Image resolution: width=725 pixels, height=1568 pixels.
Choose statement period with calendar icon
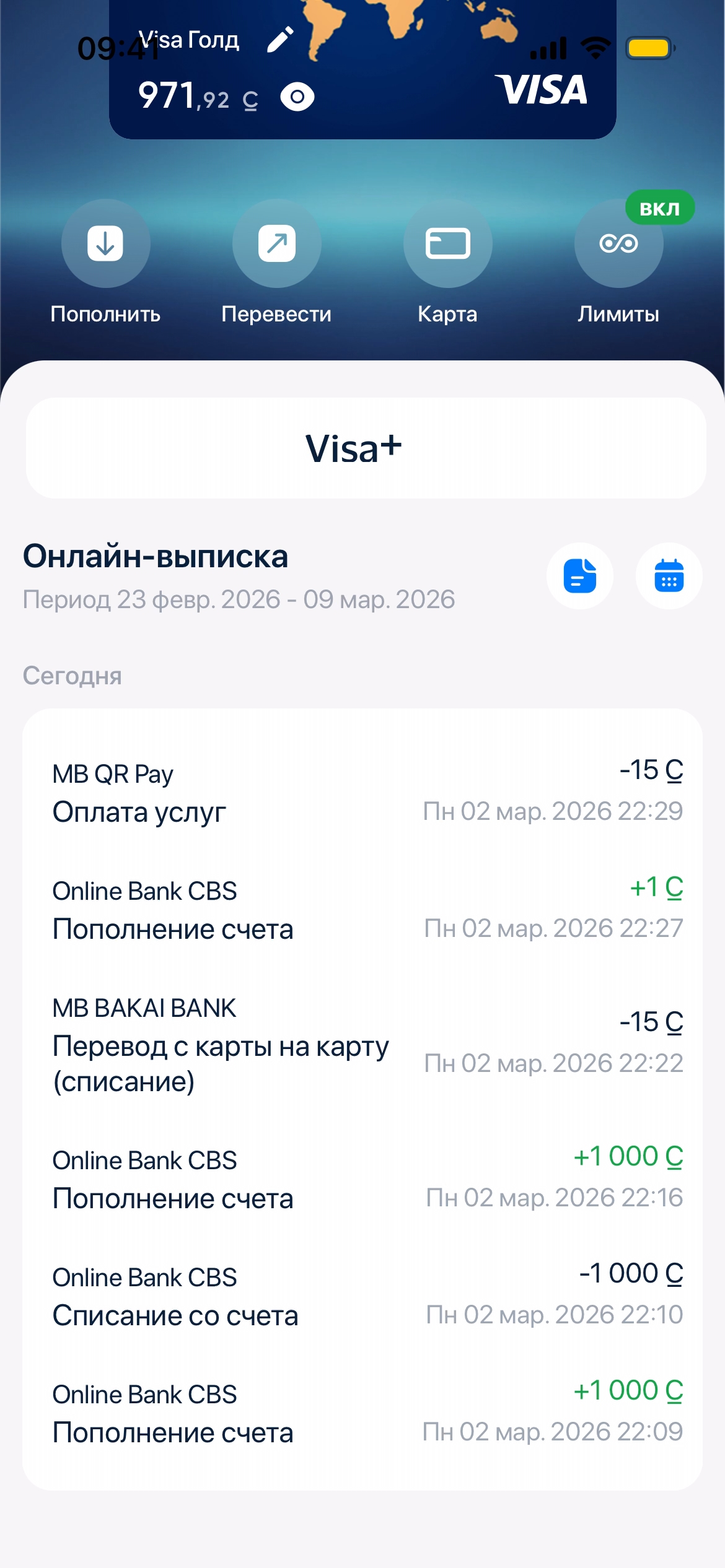669,576
